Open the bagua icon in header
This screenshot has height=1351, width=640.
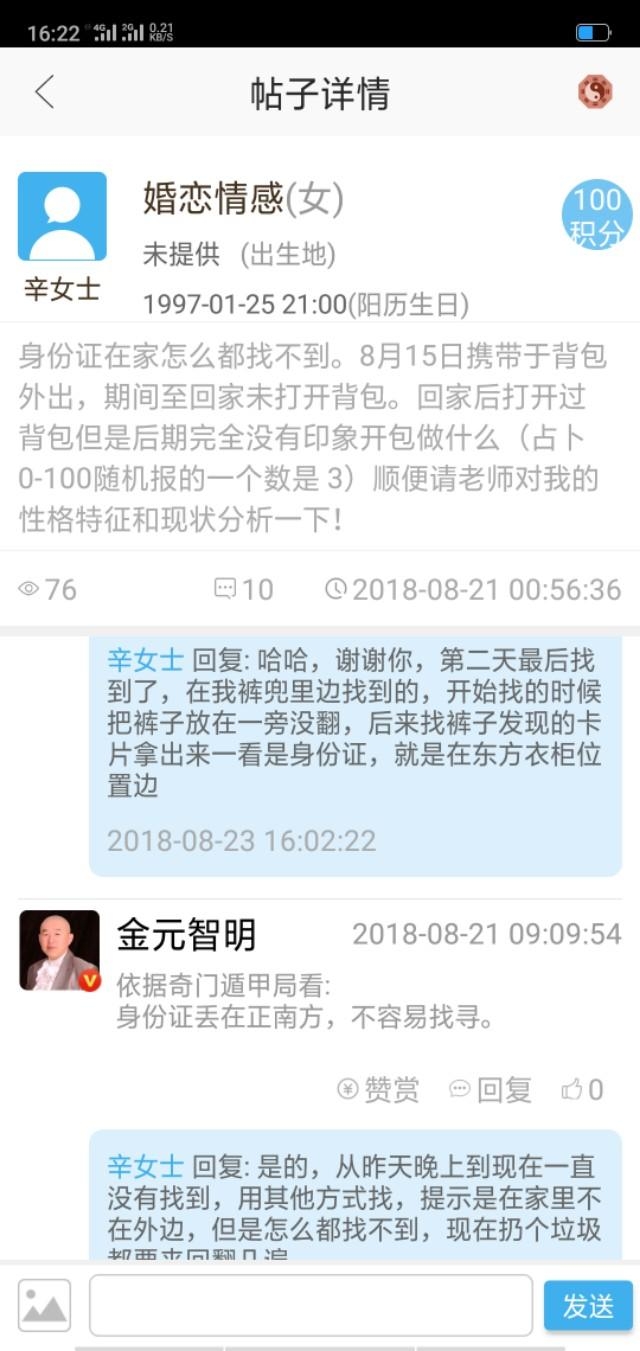tap(595, 92)
